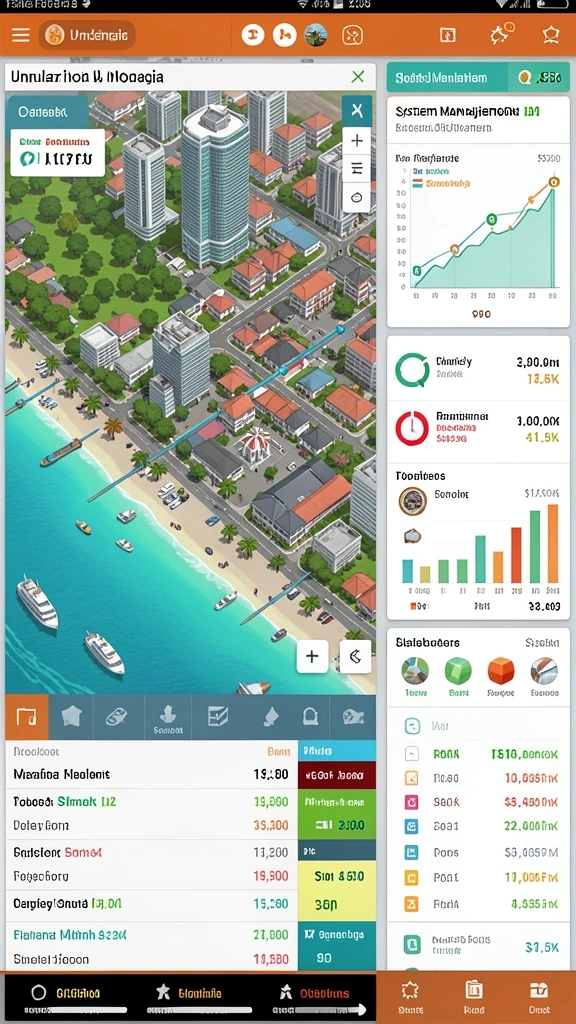Open the gear item in the orange bottom bar
The width and height of the screenshot is (576, 1024).
click(409, 997)
